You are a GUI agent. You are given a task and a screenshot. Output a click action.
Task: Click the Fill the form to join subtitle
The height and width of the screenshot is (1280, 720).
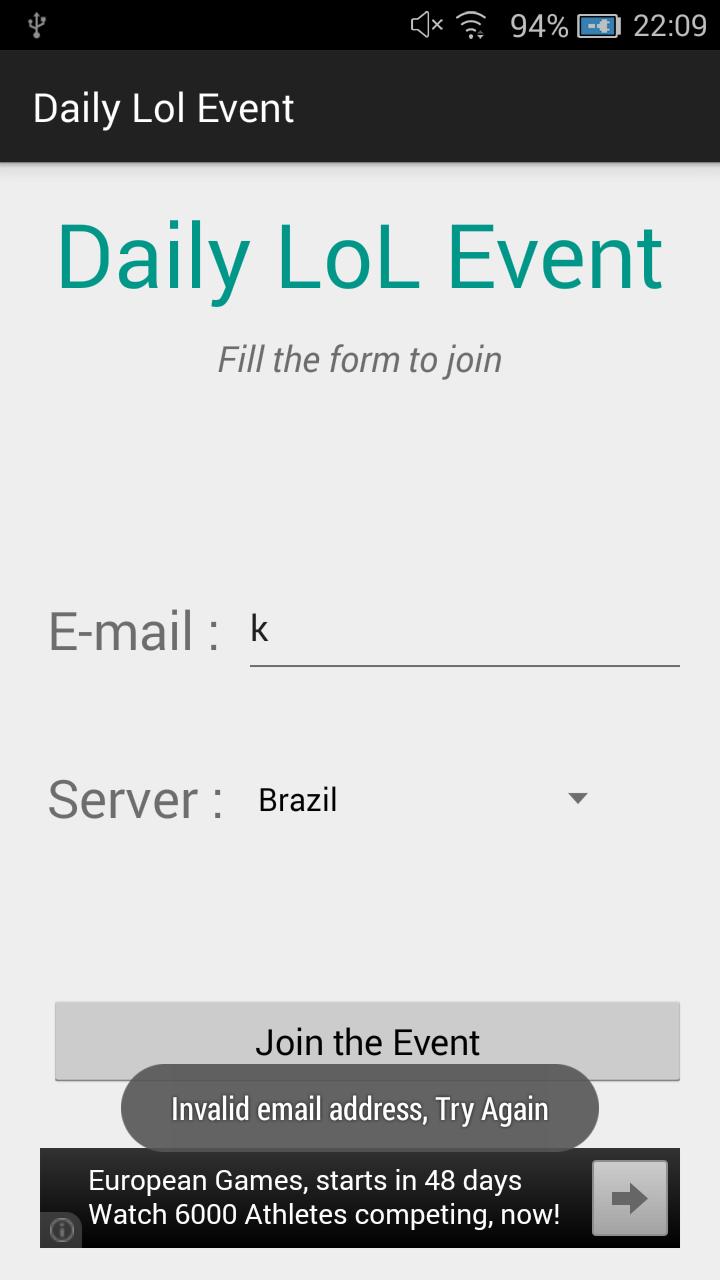click(359, 358)
